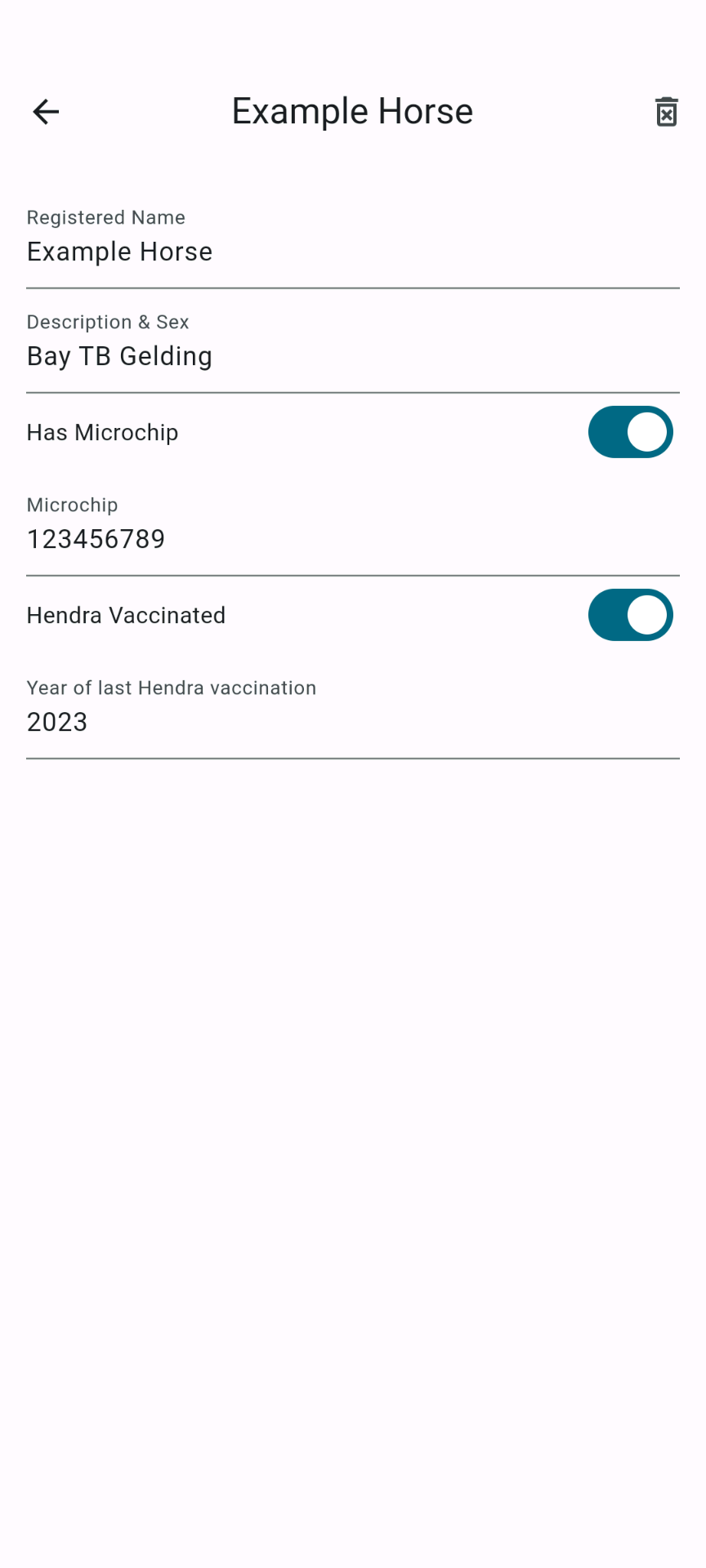The height and width of the screenshot is (1568, 706).
Task: Turn off the Has Microchip switch
Action: 630,432
